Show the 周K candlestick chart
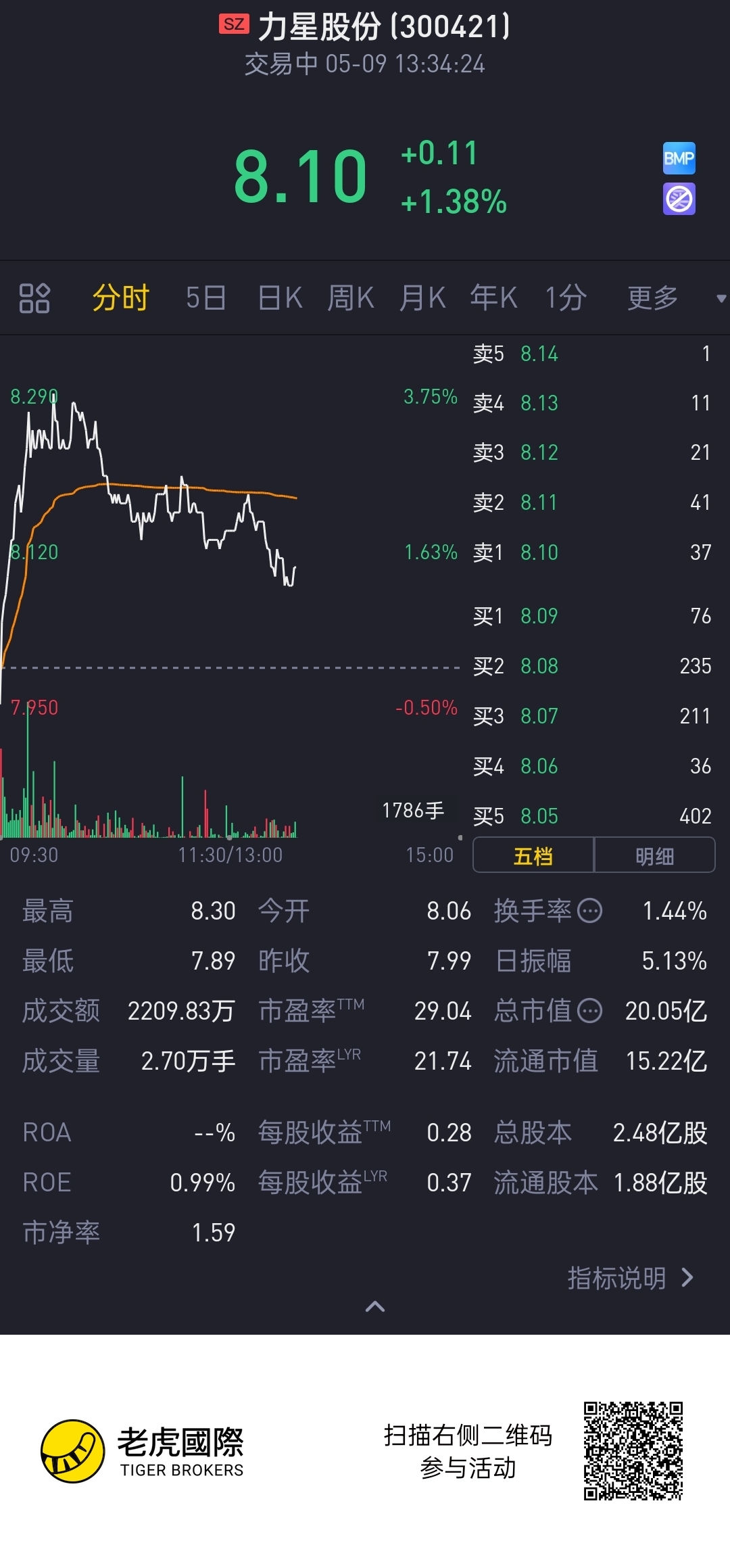 [351, 298]
